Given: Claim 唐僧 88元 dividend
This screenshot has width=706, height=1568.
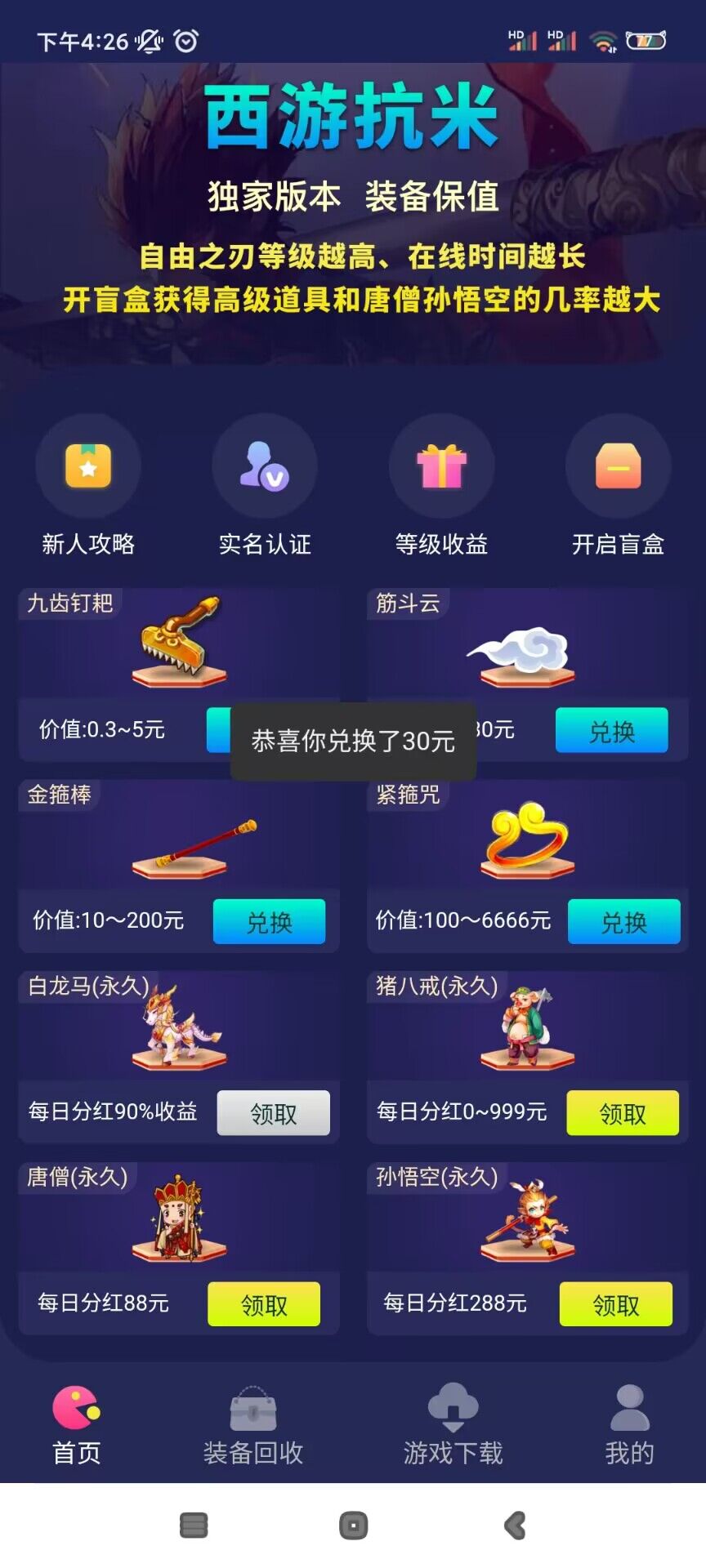Looking at the screenshot, I should pyautogui.click(x=264, y=1304).
